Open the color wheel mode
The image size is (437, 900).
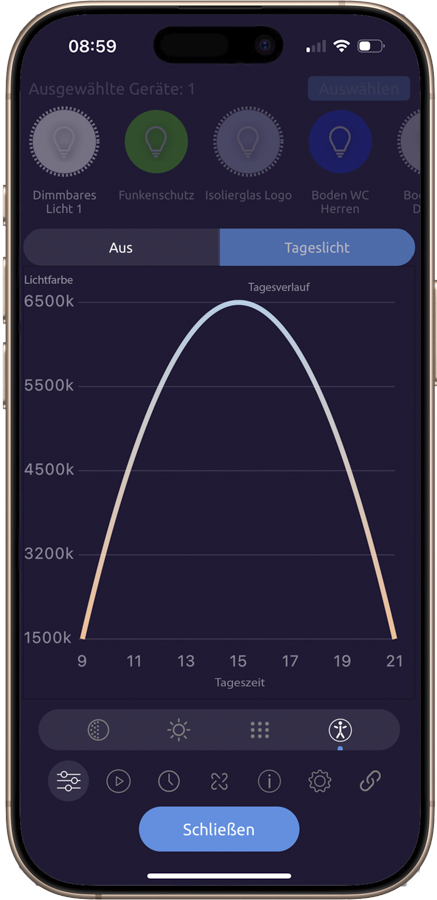[x=98, y=730]
